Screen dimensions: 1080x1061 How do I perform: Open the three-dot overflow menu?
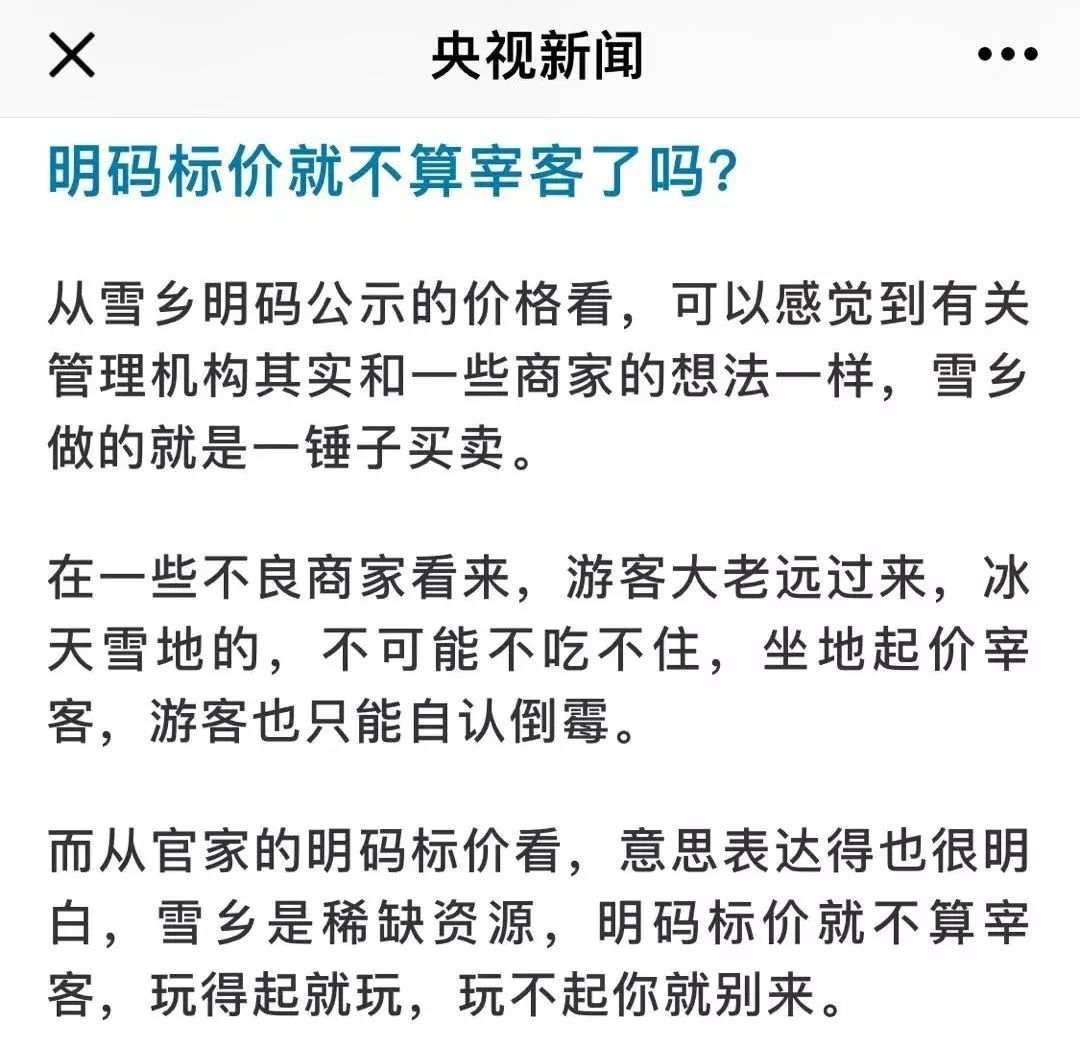pyautogui.click(x=1007, y=56)
